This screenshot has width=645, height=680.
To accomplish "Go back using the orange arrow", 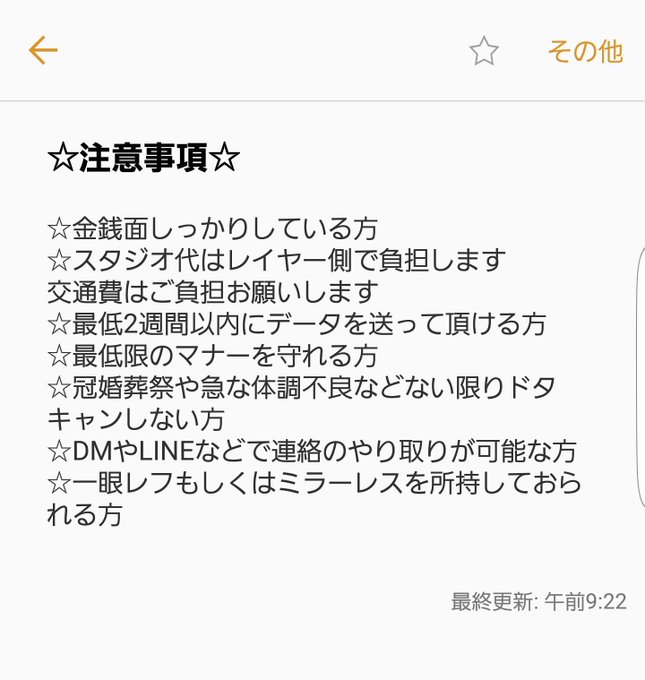I will coord(43,50).
